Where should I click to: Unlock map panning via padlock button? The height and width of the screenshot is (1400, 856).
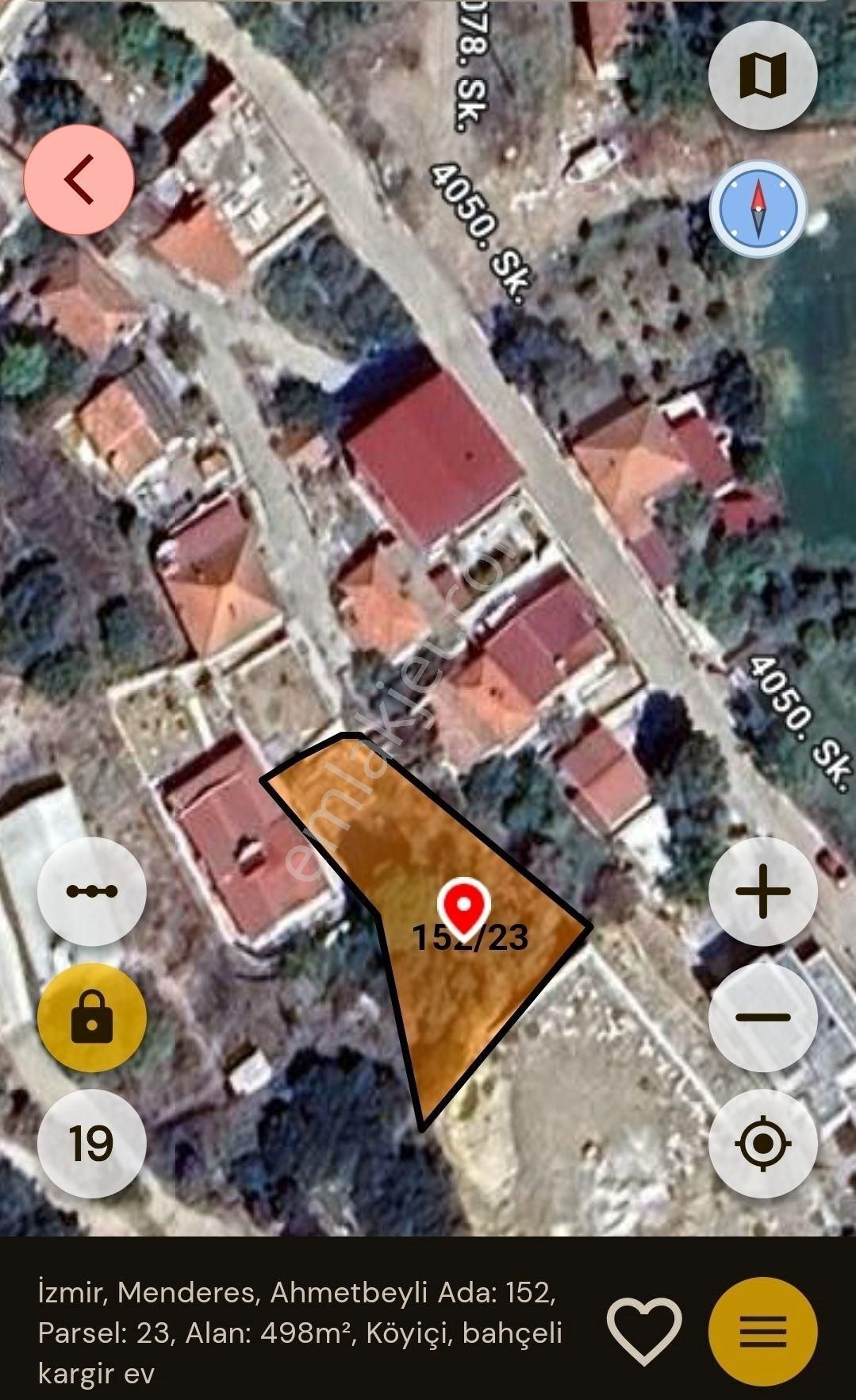pyautogui.click(x=90, y=1017)
